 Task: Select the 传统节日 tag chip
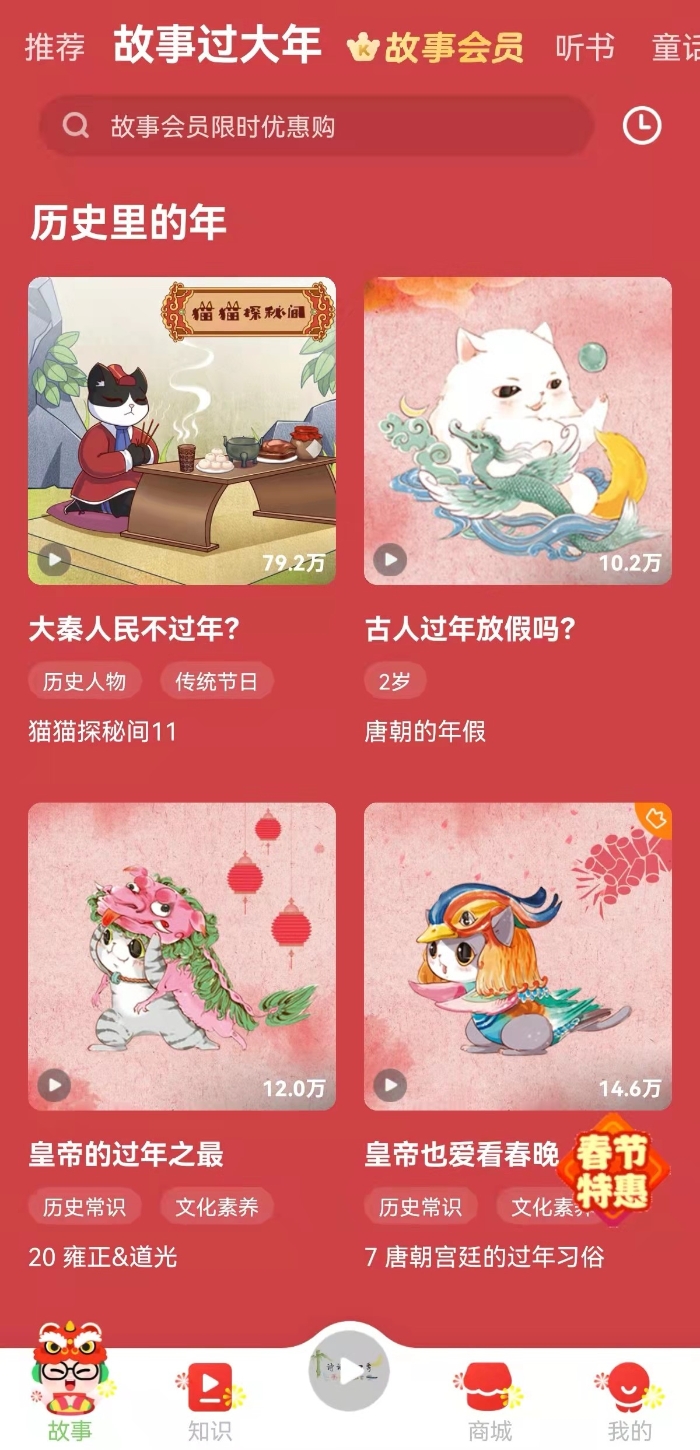[x=217, y=682]
